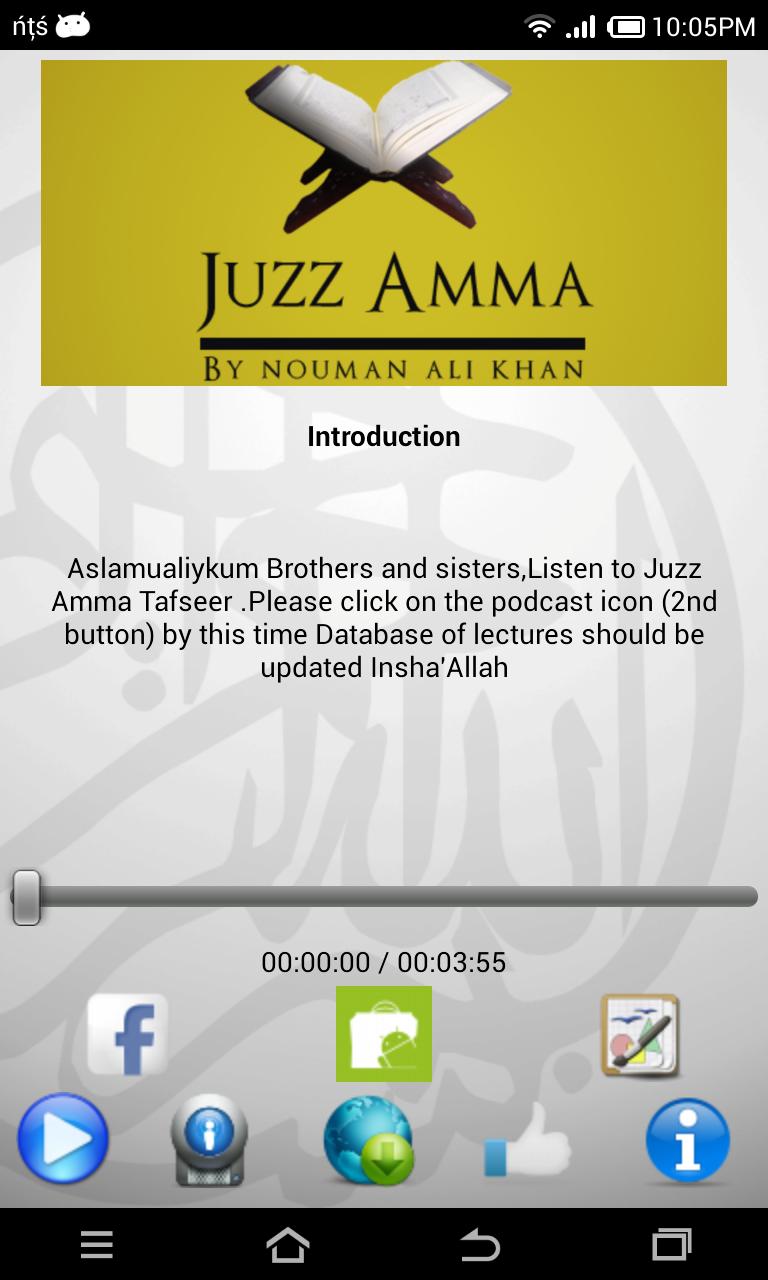Open the blue info icon
The image size is (768, 1280).
tap(688, 1140)
